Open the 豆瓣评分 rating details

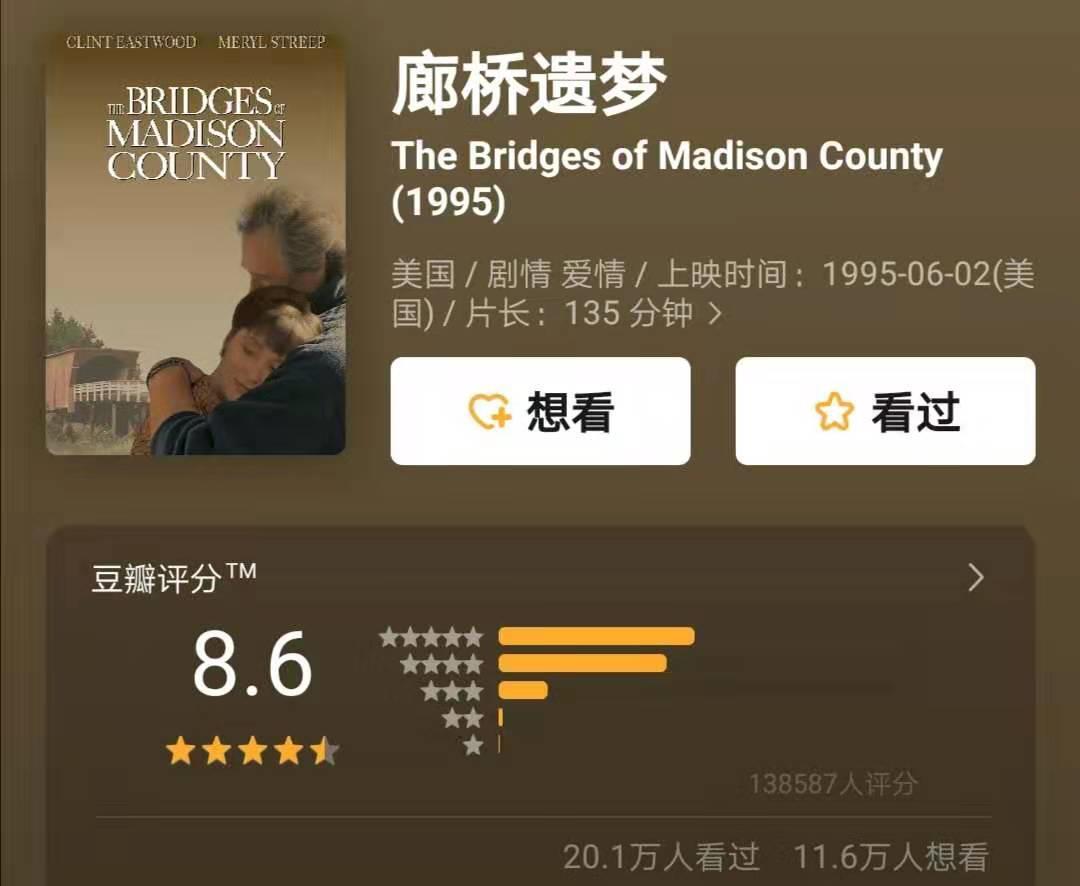[976, 578]
